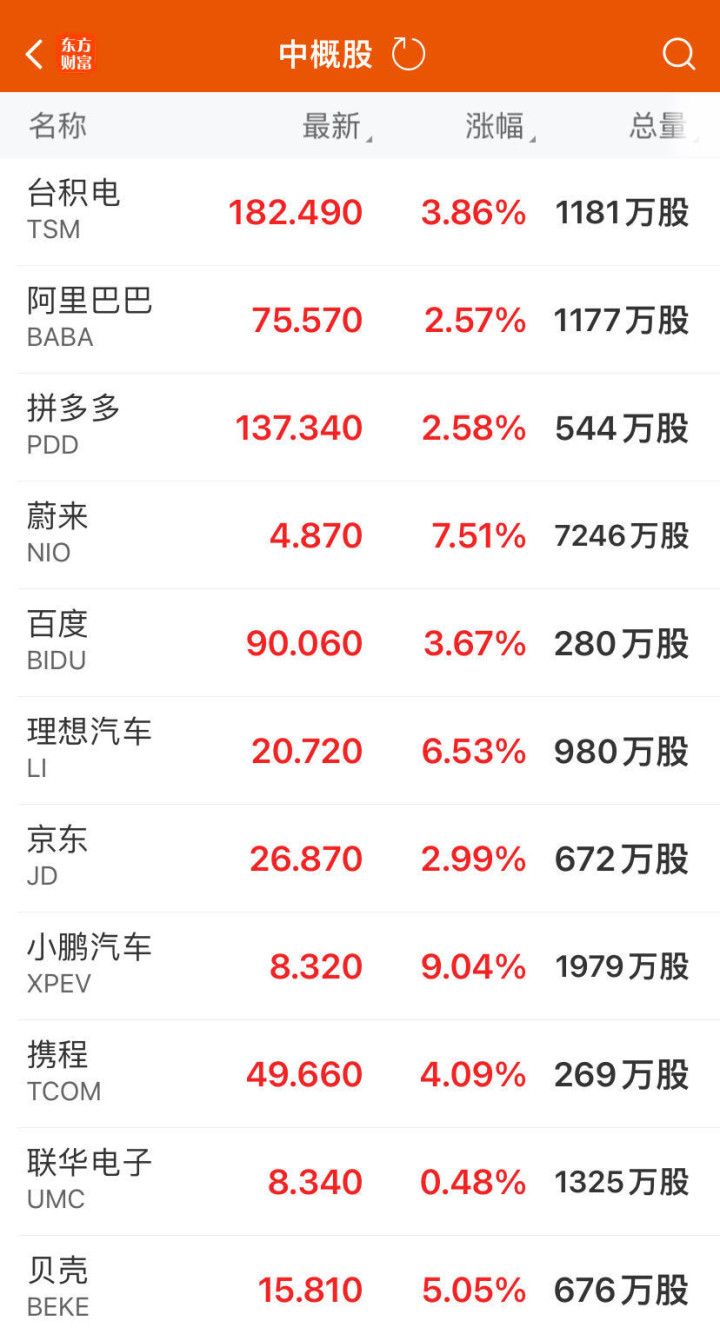
Task: Open the search magnifier icon
Action: [678, 54]
